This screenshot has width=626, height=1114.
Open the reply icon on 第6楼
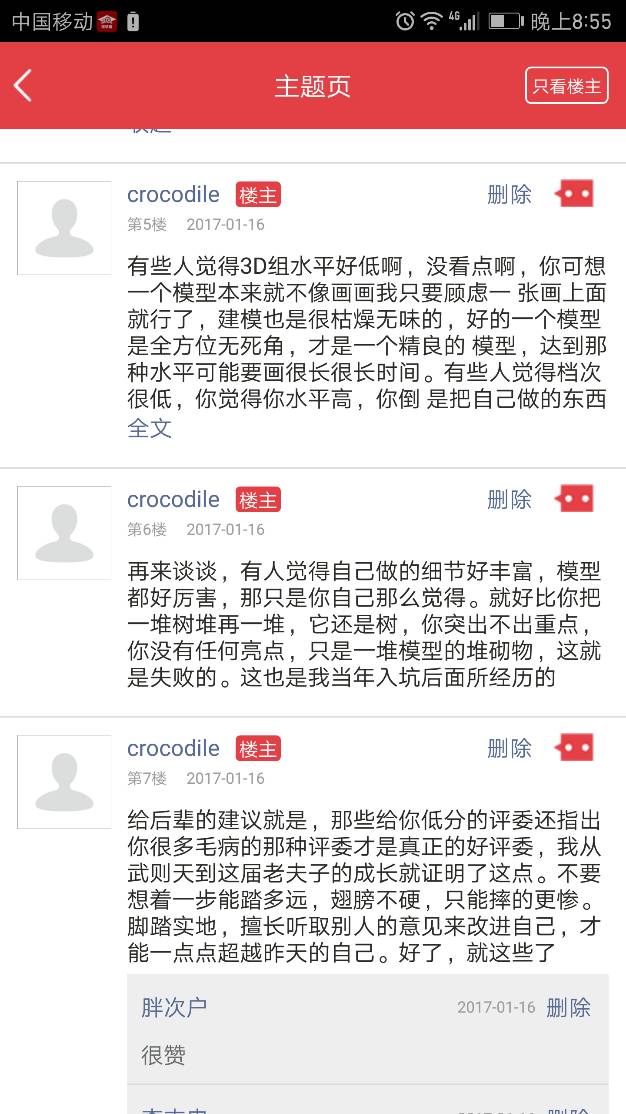(x=576, y=499)
